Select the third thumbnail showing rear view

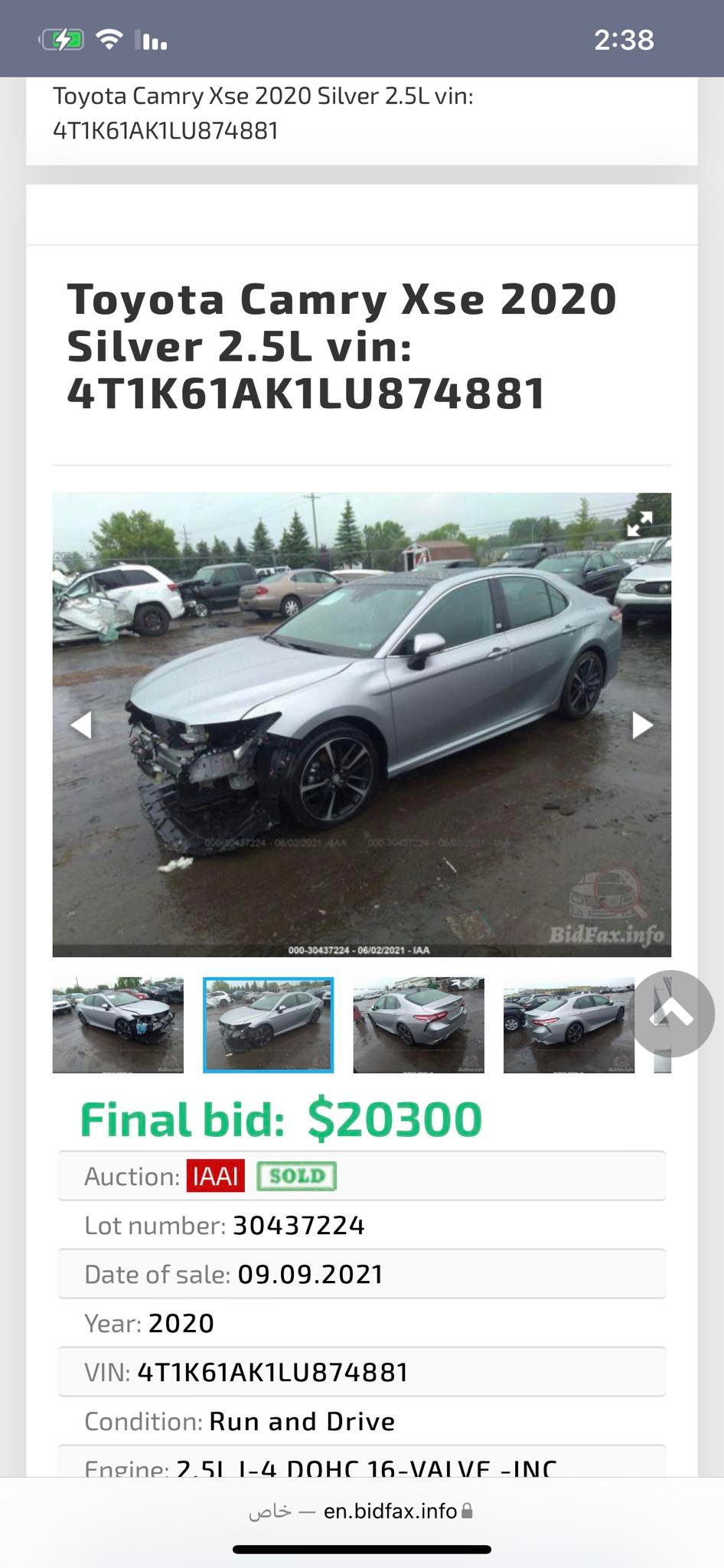(x=419, y=1024)
